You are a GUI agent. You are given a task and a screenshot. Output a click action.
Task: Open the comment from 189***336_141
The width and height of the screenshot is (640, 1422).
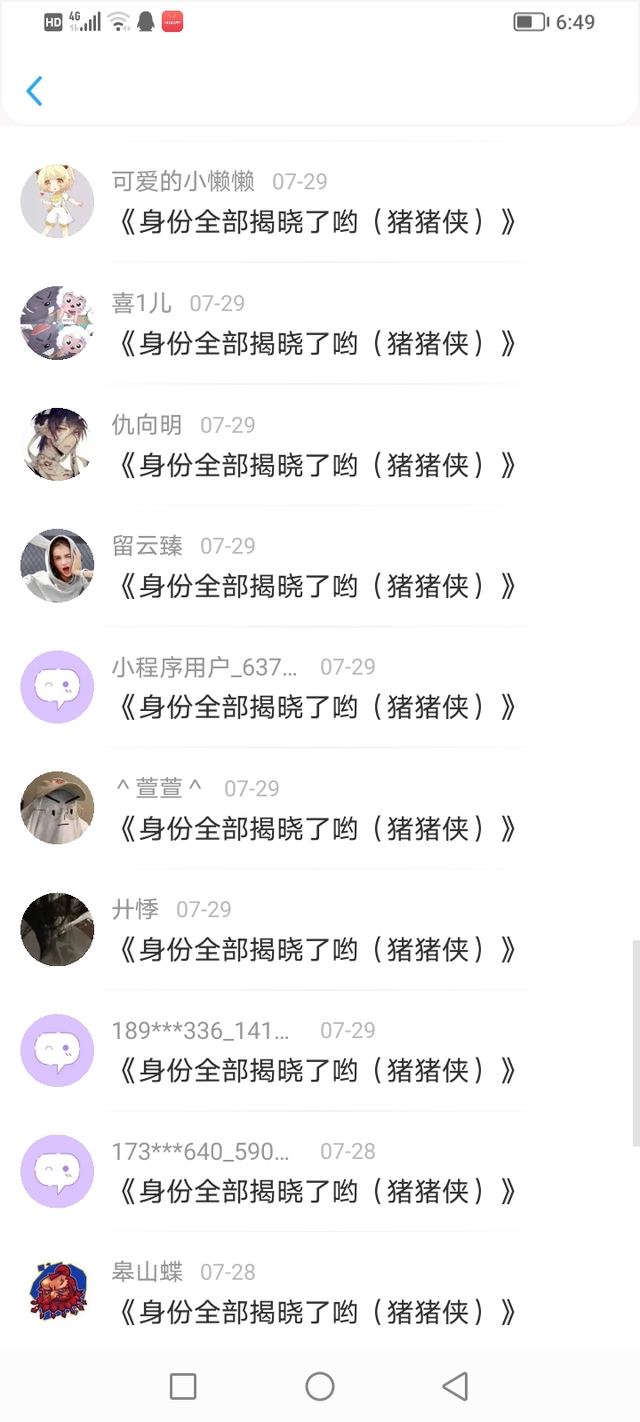click(316, 1070)
